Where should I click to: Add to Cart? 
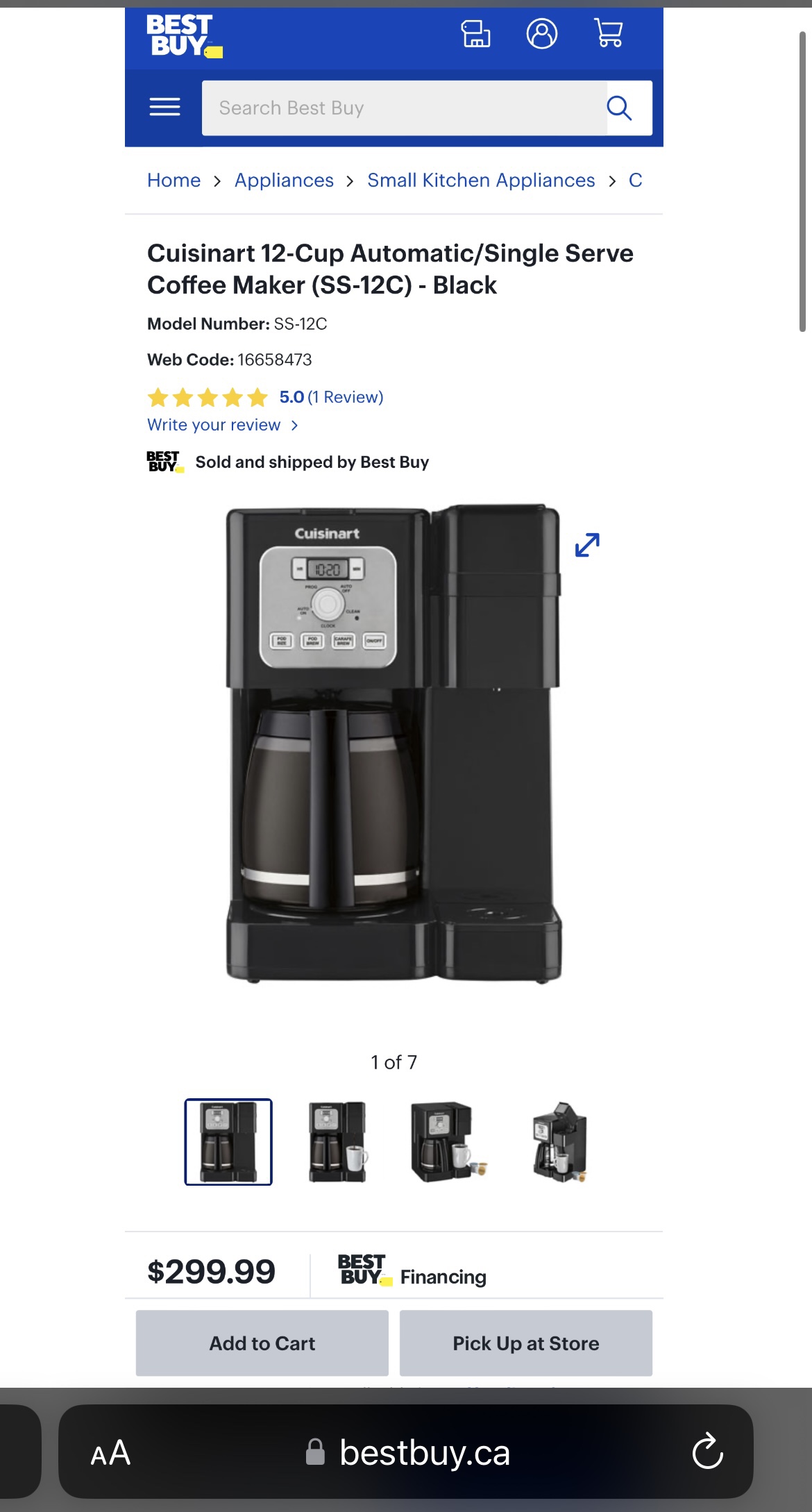point(262,1343)
